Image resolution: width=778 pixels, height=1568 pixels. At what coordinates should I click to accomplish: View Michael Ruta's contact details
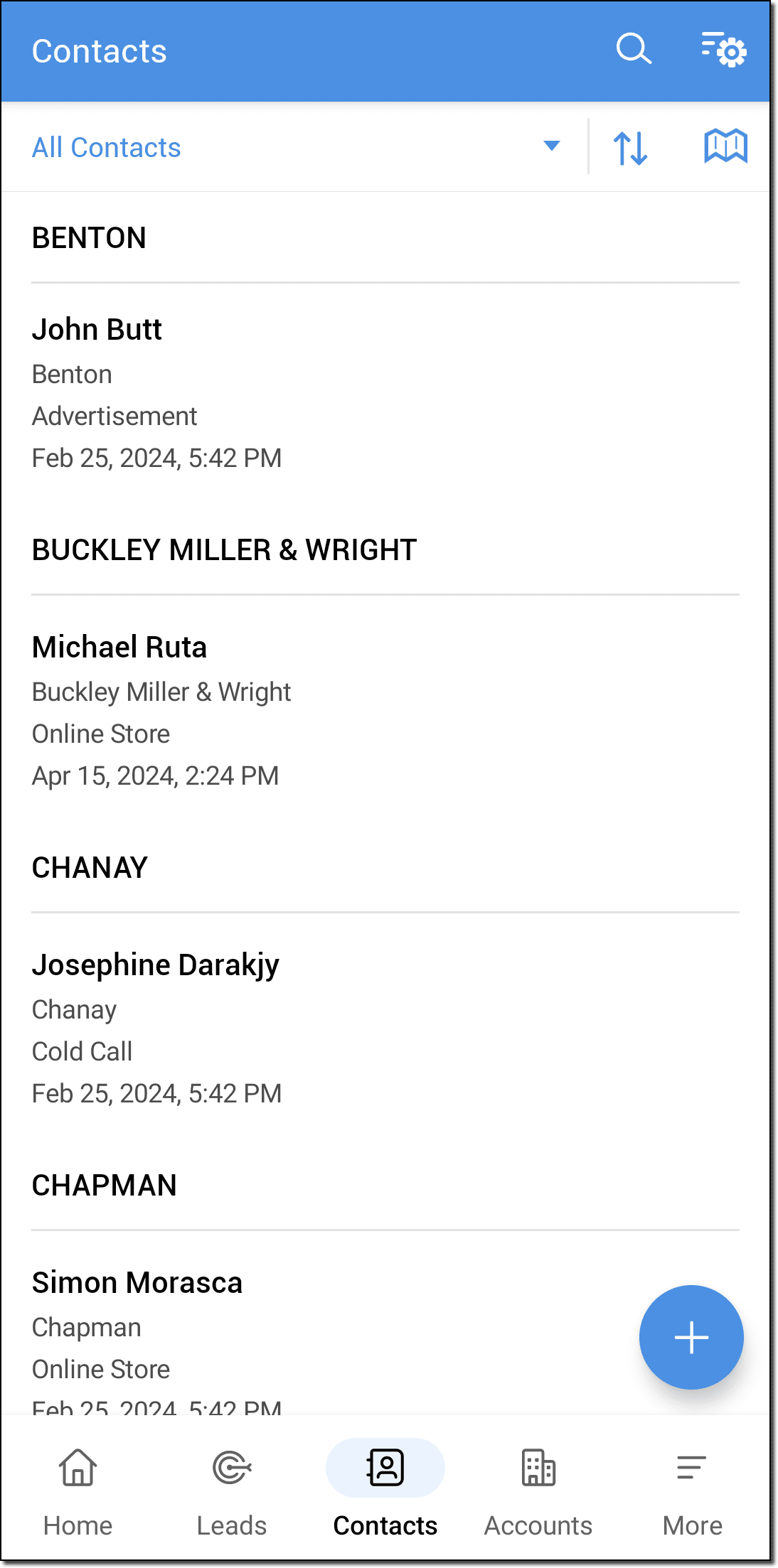point(119,648)
